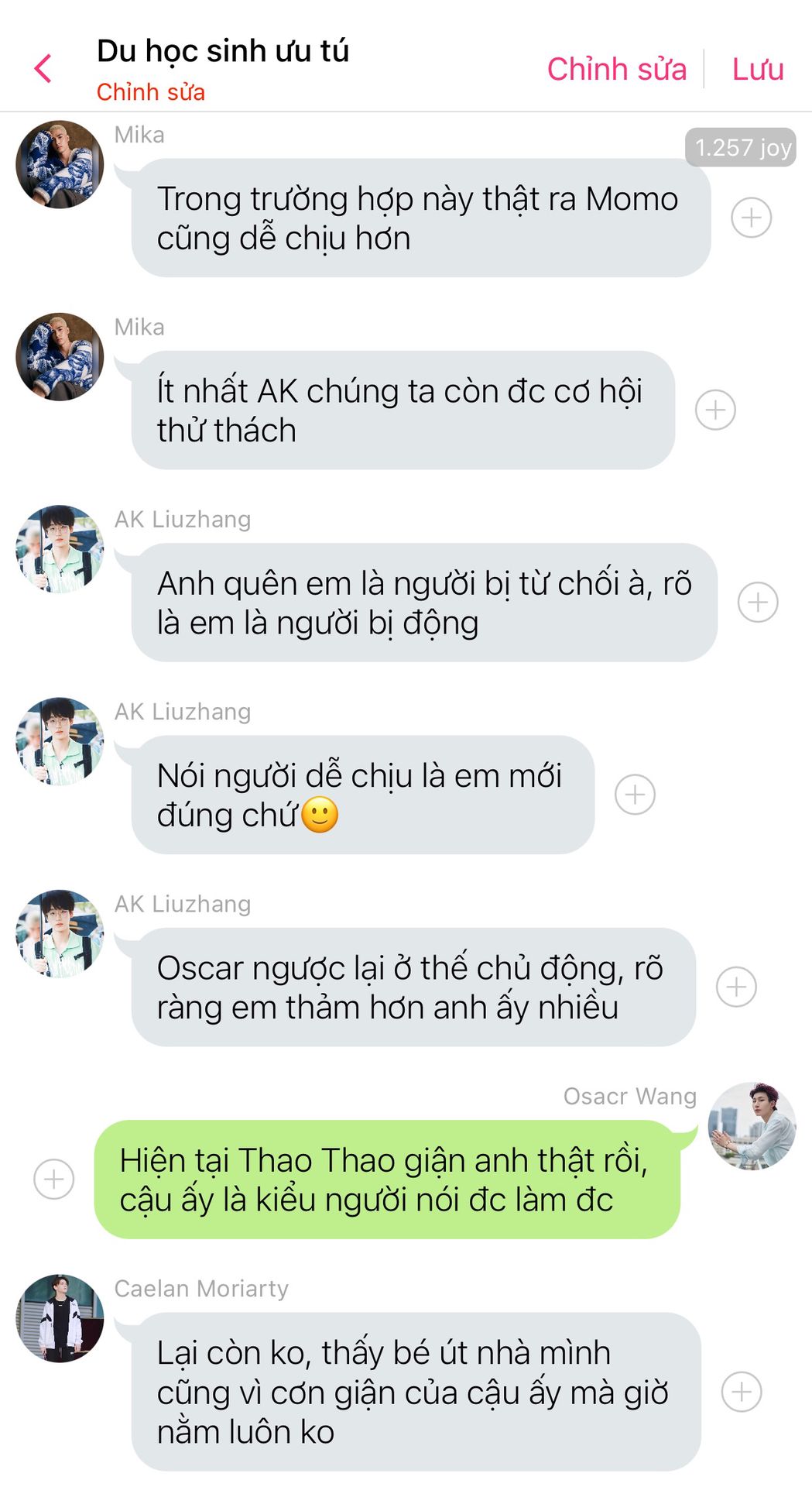Go back using the pink arrow
This screenshot has height=1487, width=812.
(43, 68)
